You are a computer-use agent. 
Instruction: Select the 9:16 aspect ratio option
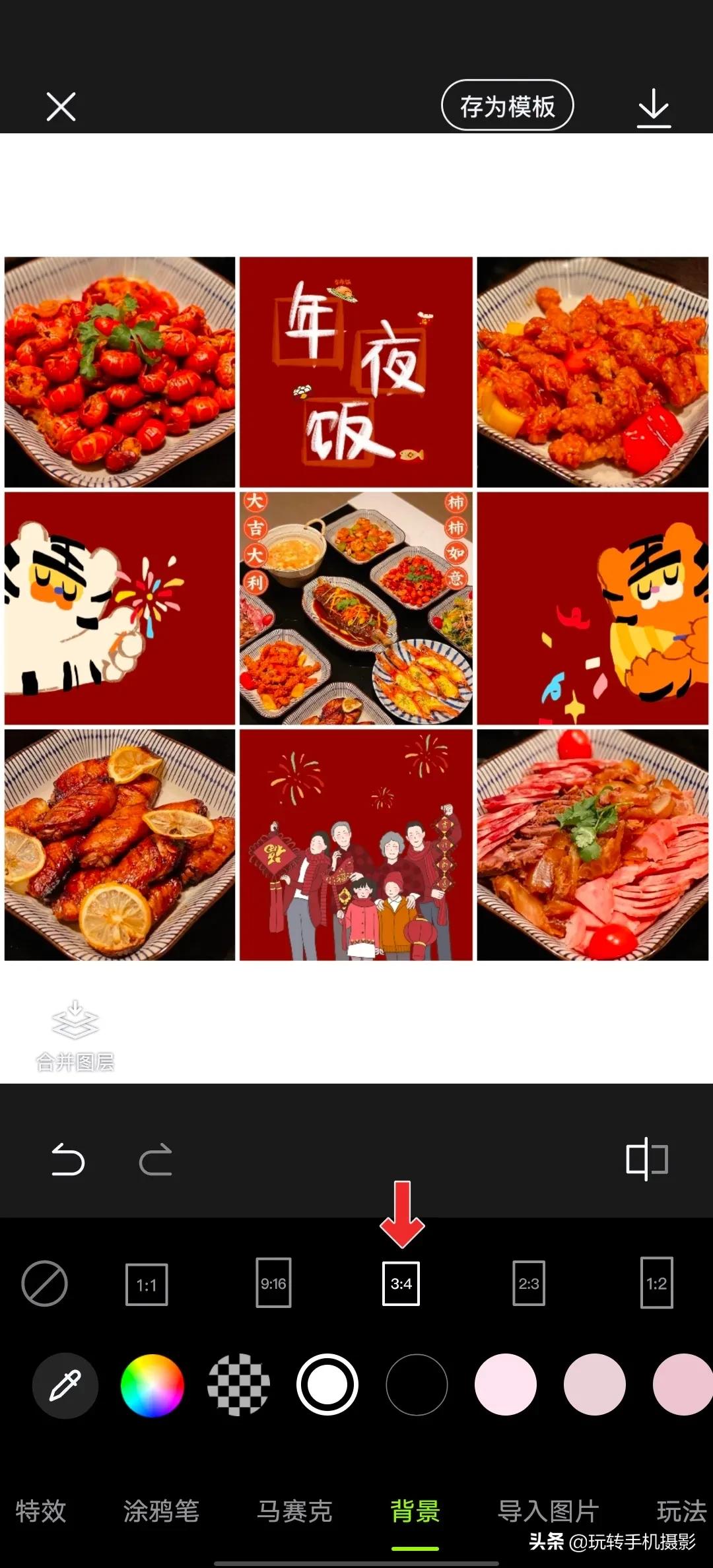273,1283
